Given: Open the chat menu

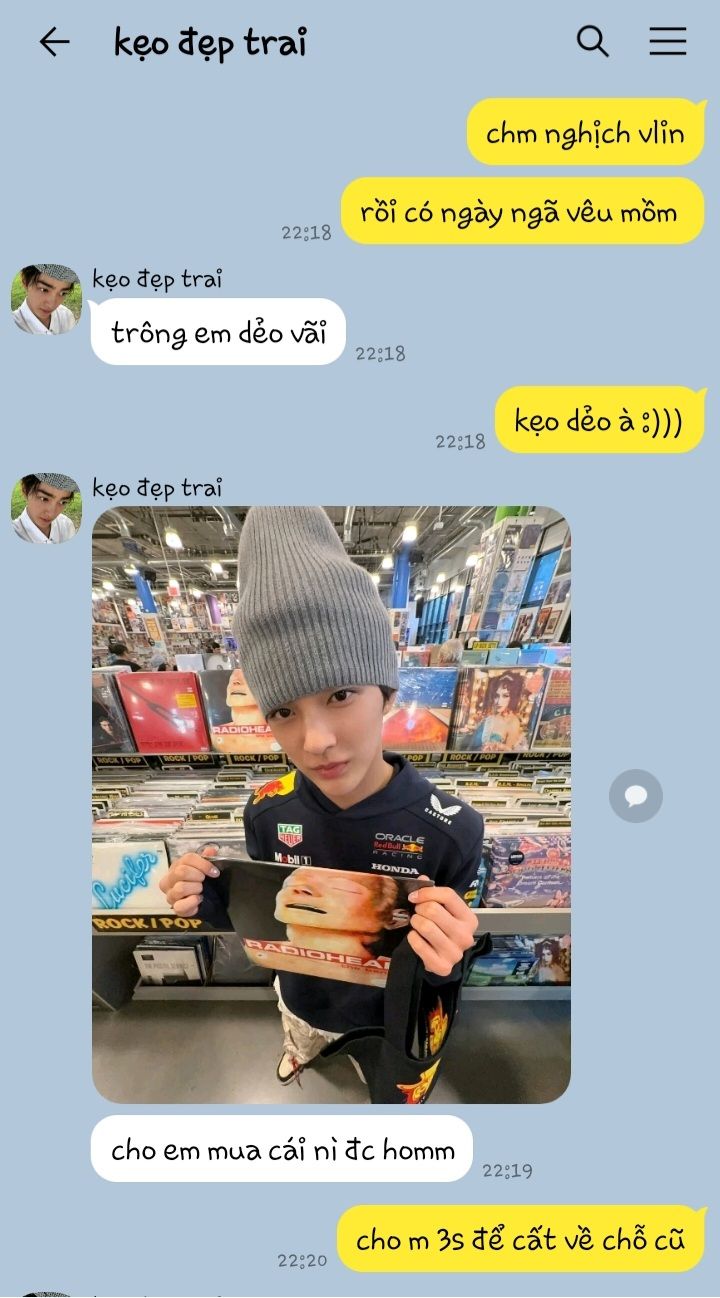Looking at the screenshot, I should [667, 42].
